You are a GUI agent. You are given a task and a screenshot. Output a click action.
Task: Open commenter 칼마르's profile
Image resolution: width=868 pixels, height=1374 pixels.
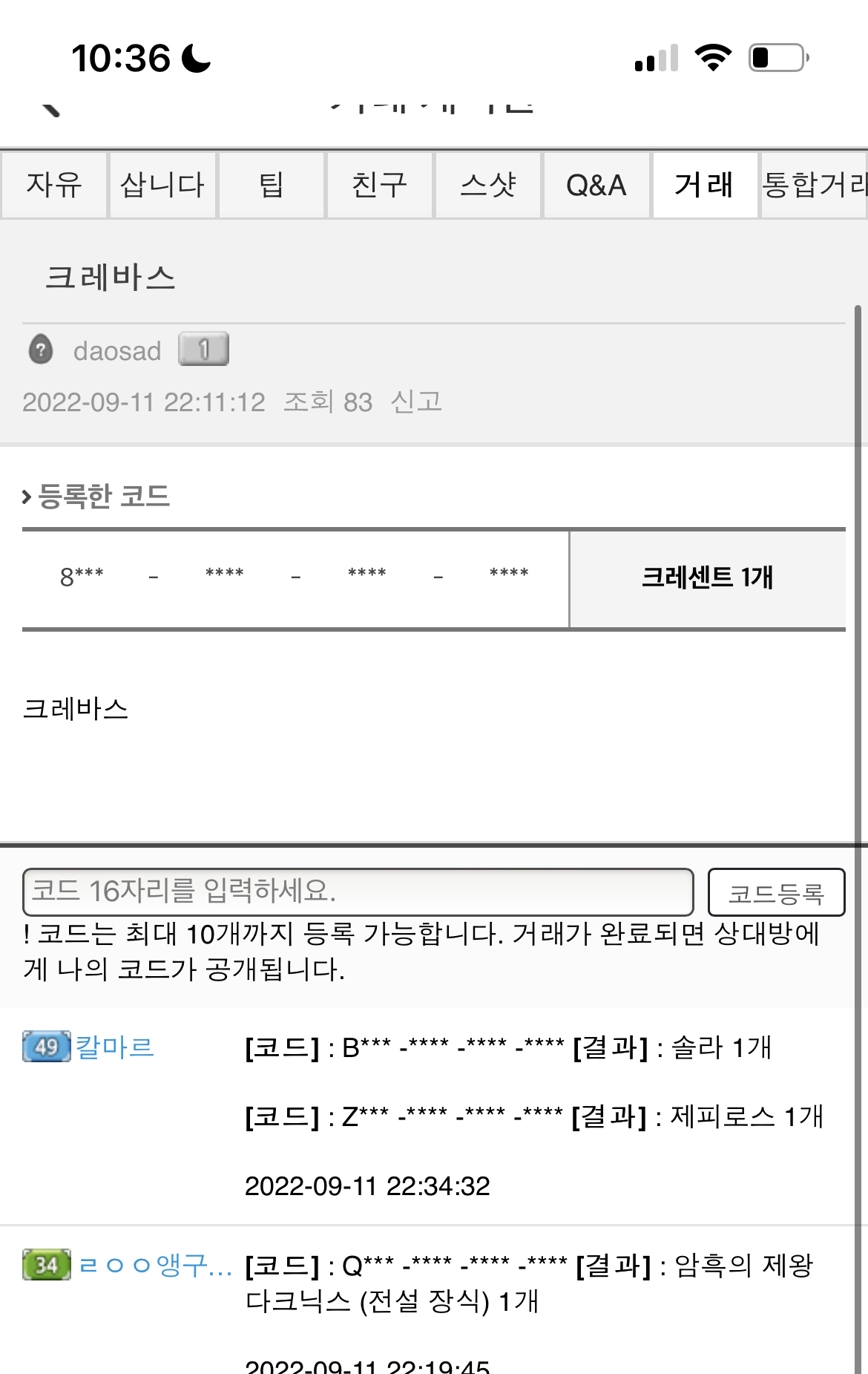click(x=115, y=1047)
